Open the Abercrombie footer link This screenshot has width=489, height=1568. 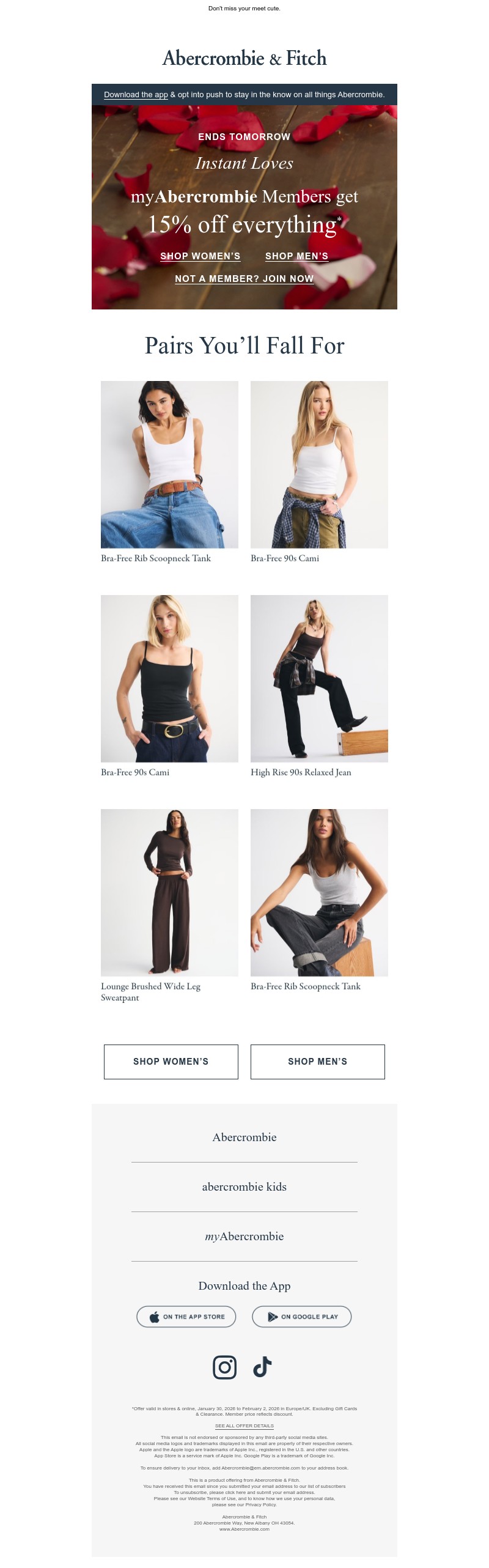click(x=244, y=1137)
